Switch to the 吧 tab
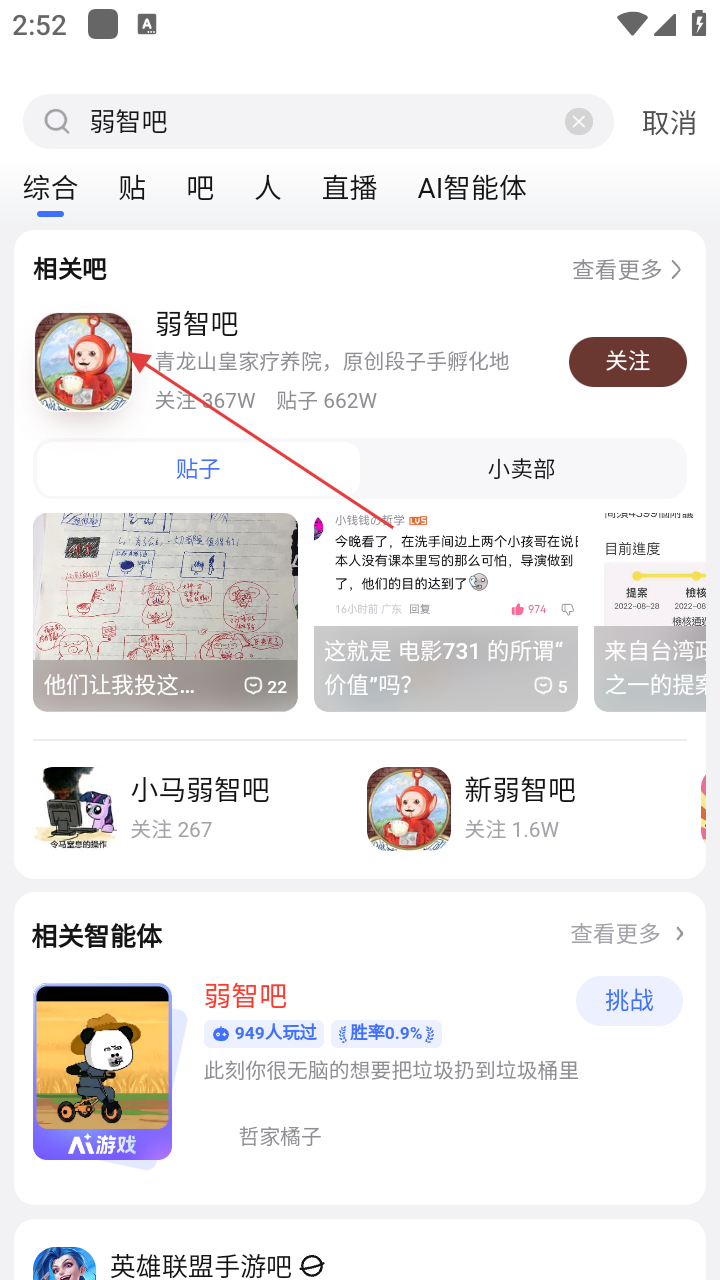The height and width of the screenshot is (1280, 720). (200, 188)
